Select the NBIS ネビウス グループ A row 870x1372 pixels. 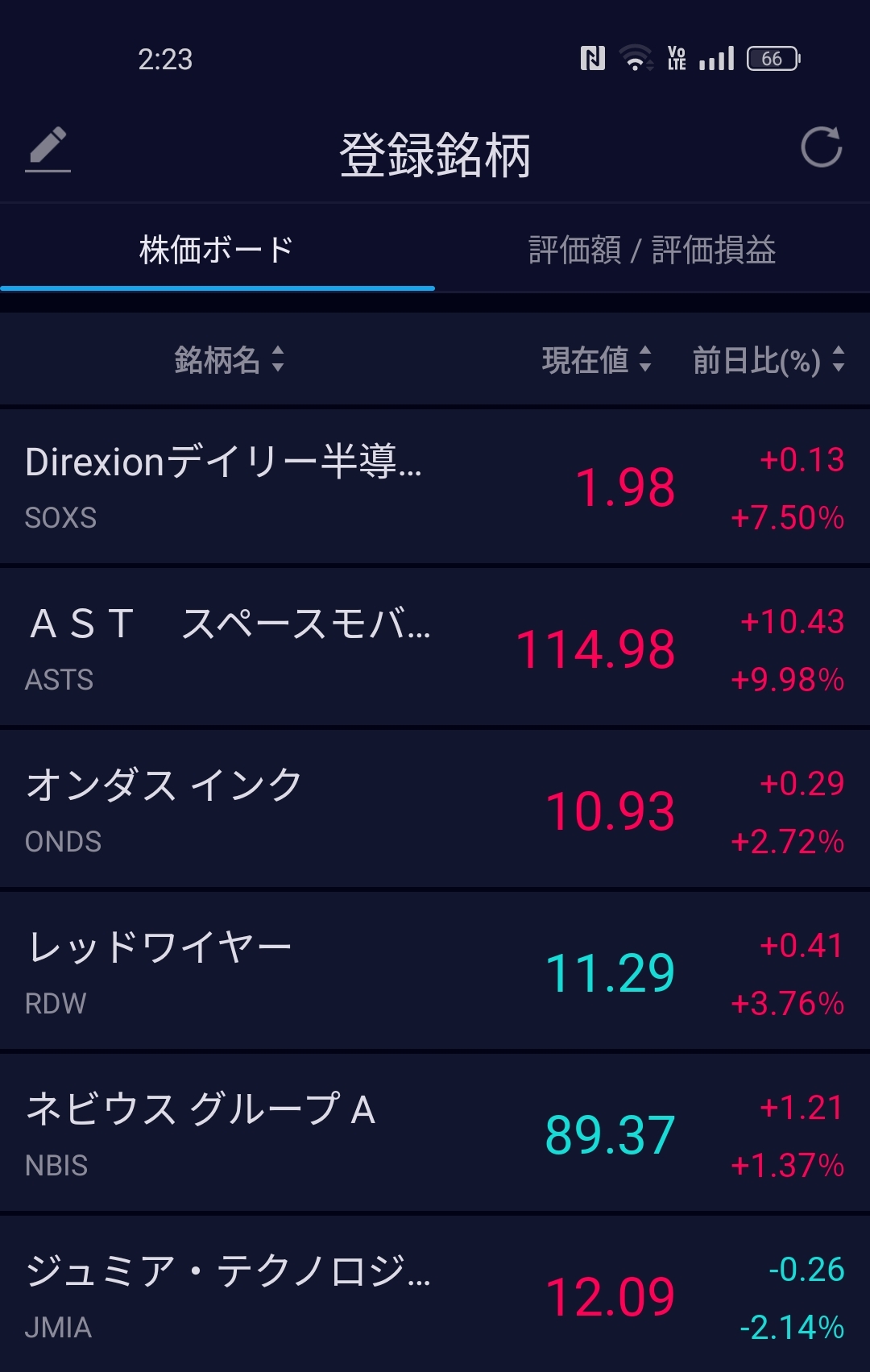pos(435,1134)
